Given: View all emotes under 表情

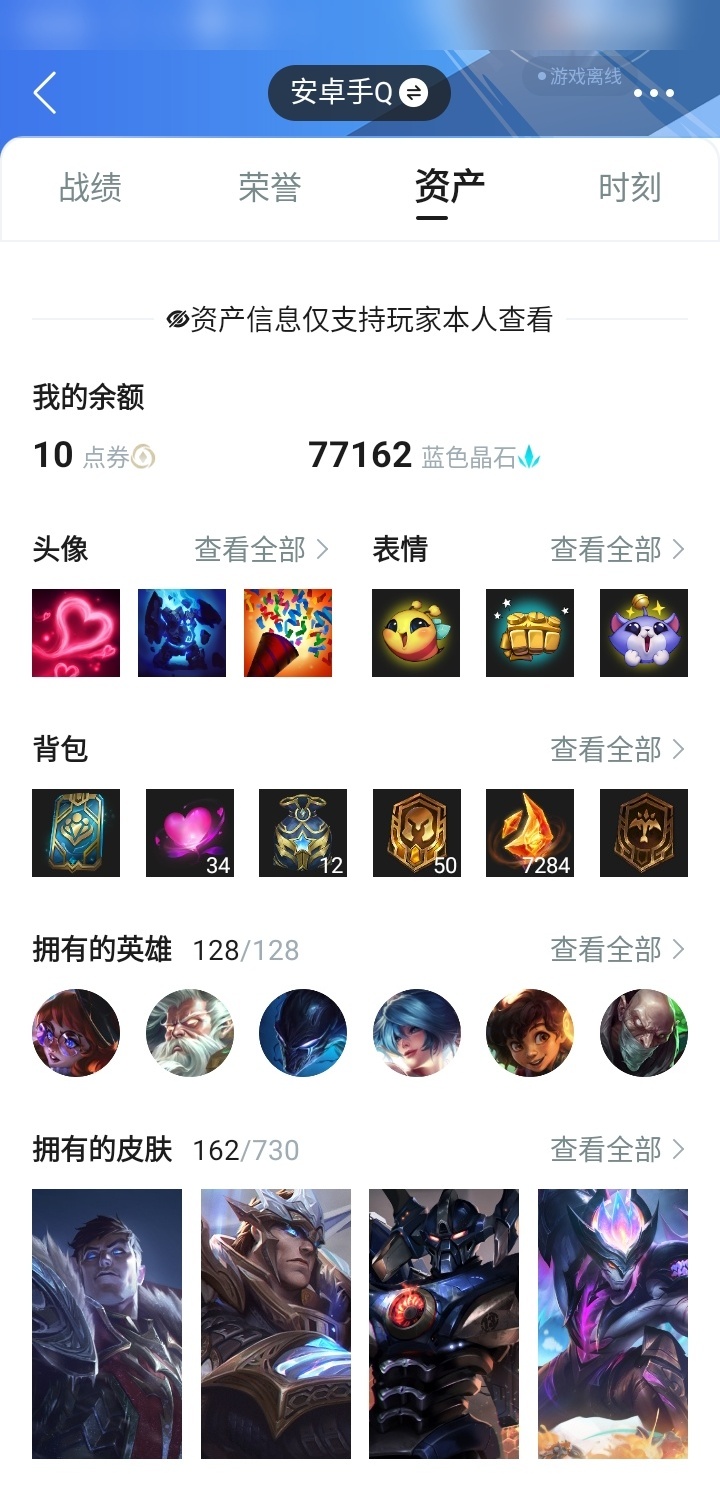Looking at the screenshot, I should tap(618, 549).
